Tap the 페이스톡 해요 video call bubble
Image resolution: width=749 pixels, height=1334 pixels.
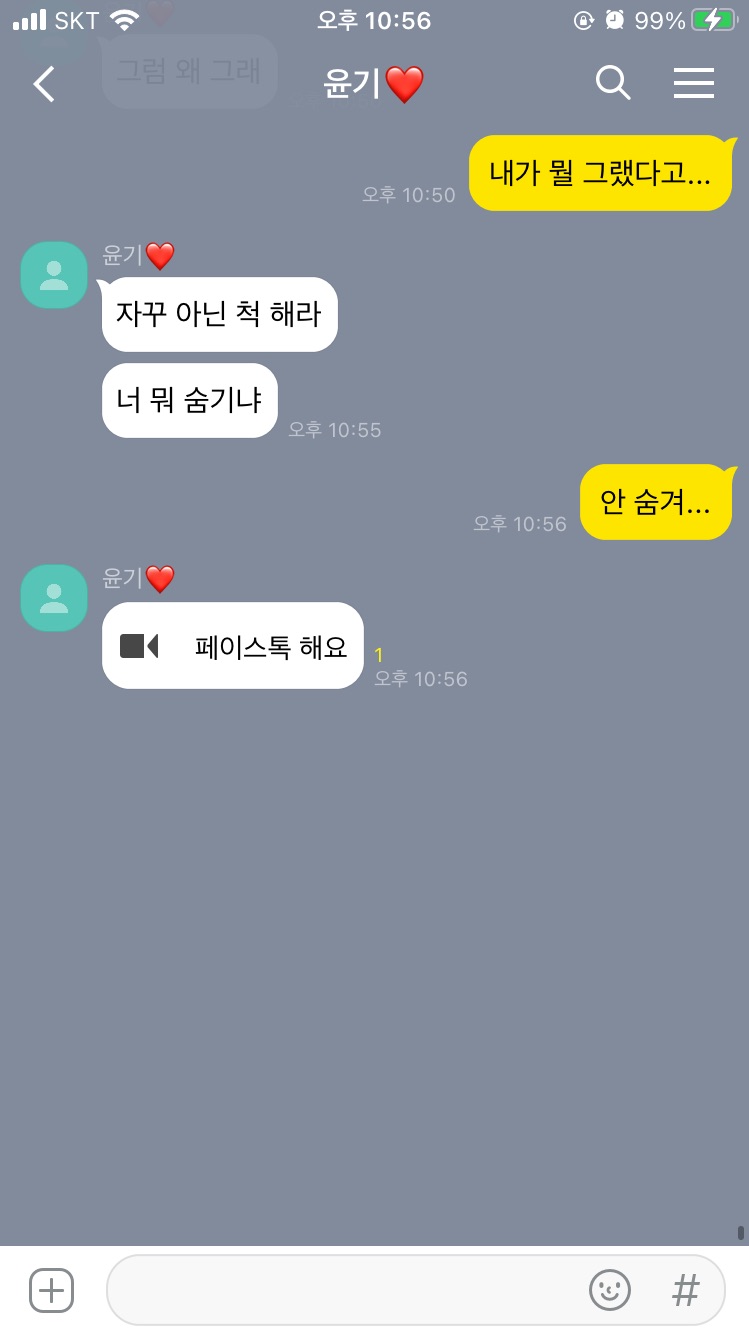(232, 646)
